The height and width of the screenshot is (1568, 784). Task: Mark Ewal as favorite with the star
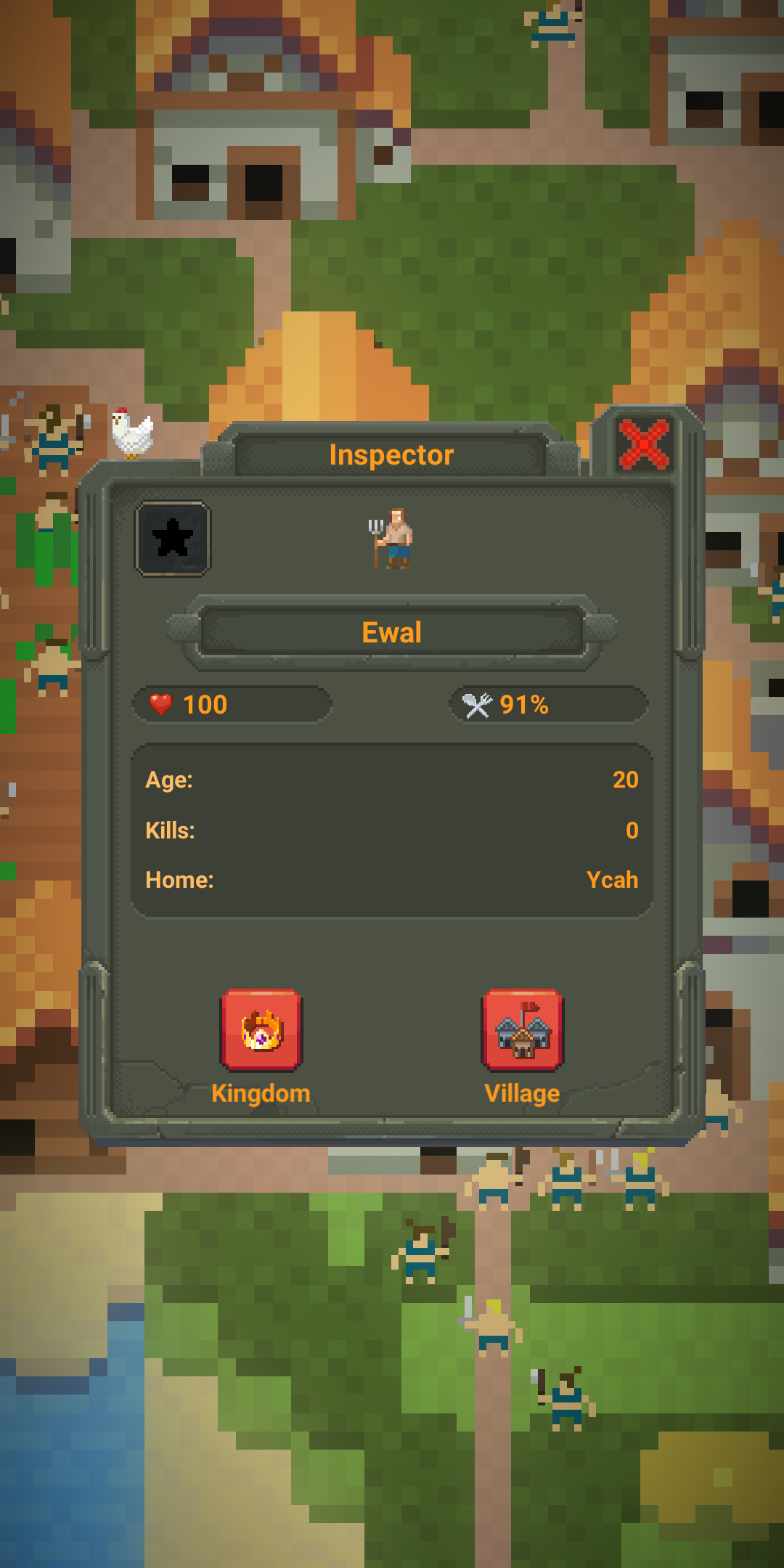[x=173, y=539]
